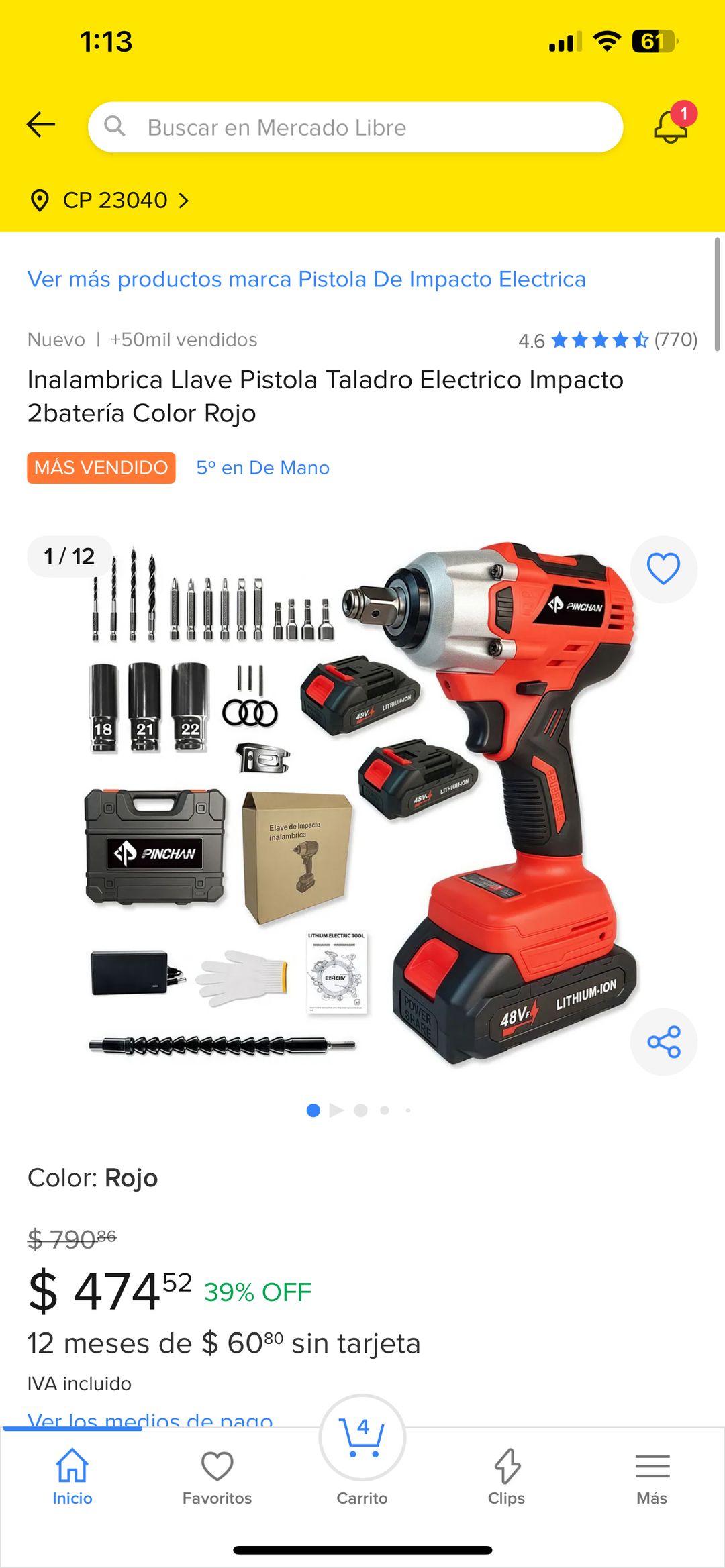Tap the Buscar en Mercado Libre search field
This screenshot has height=1568, width=725.
click(356, 127)
